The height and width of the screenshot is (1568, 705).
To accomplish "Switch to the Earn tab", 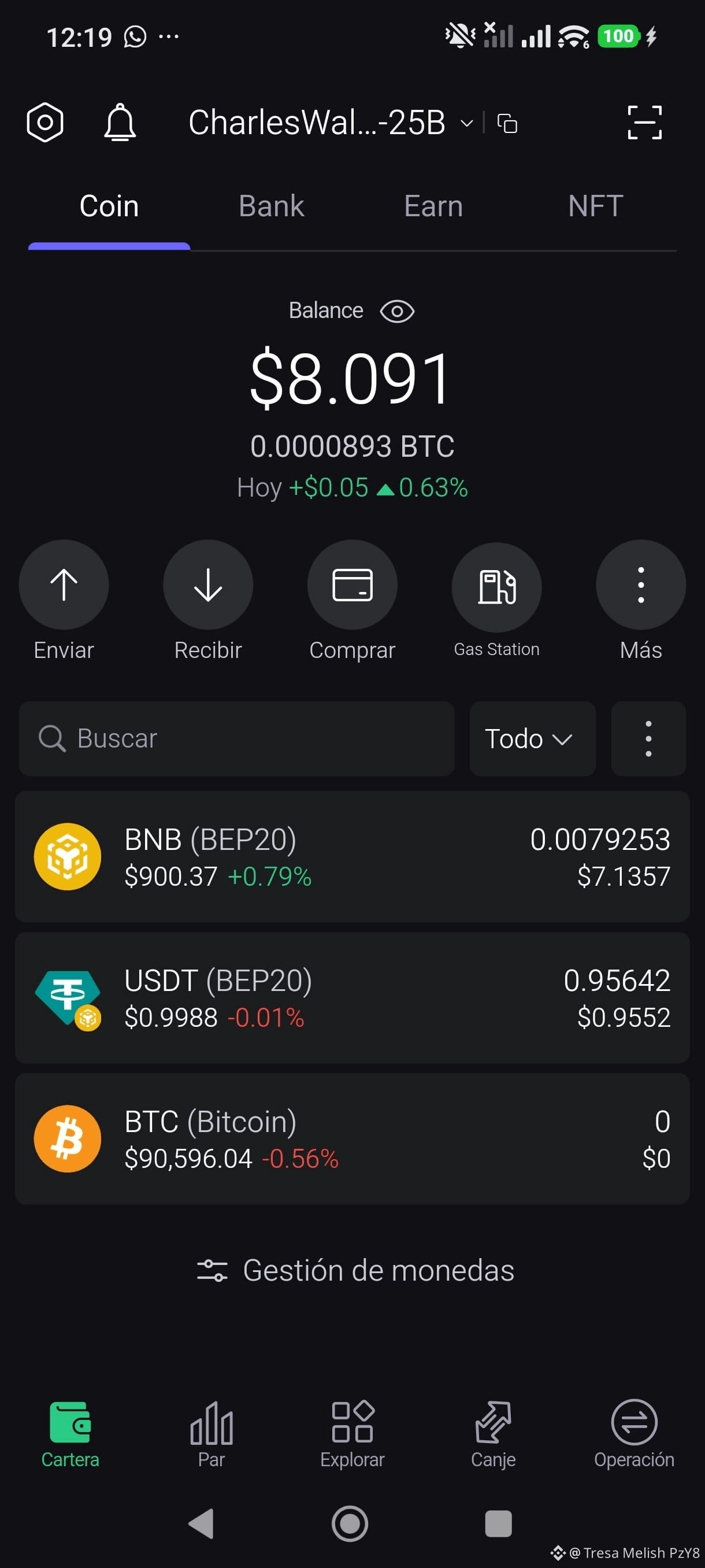I will (433, 206).
